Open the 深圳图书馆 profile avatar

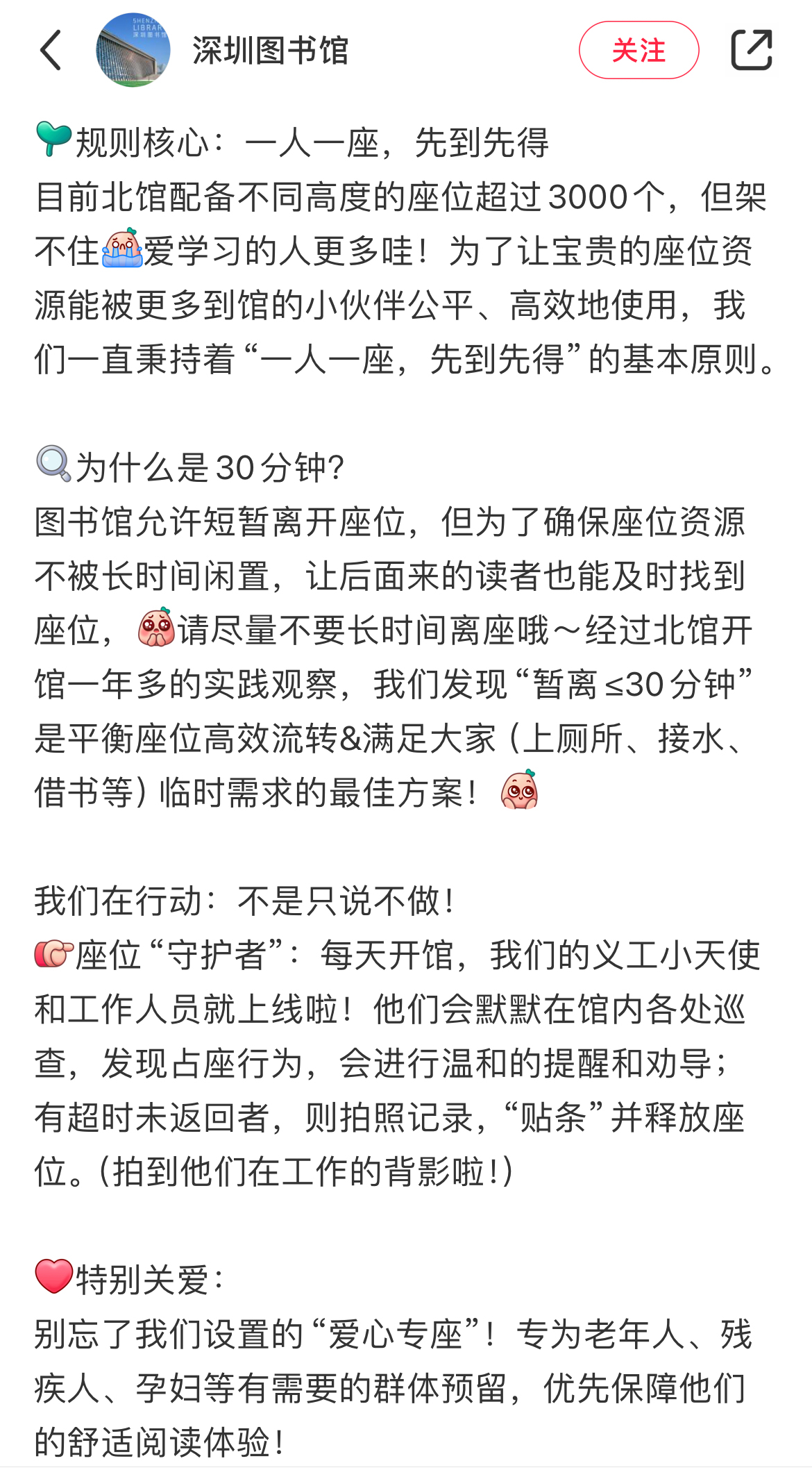click(133, 50)
